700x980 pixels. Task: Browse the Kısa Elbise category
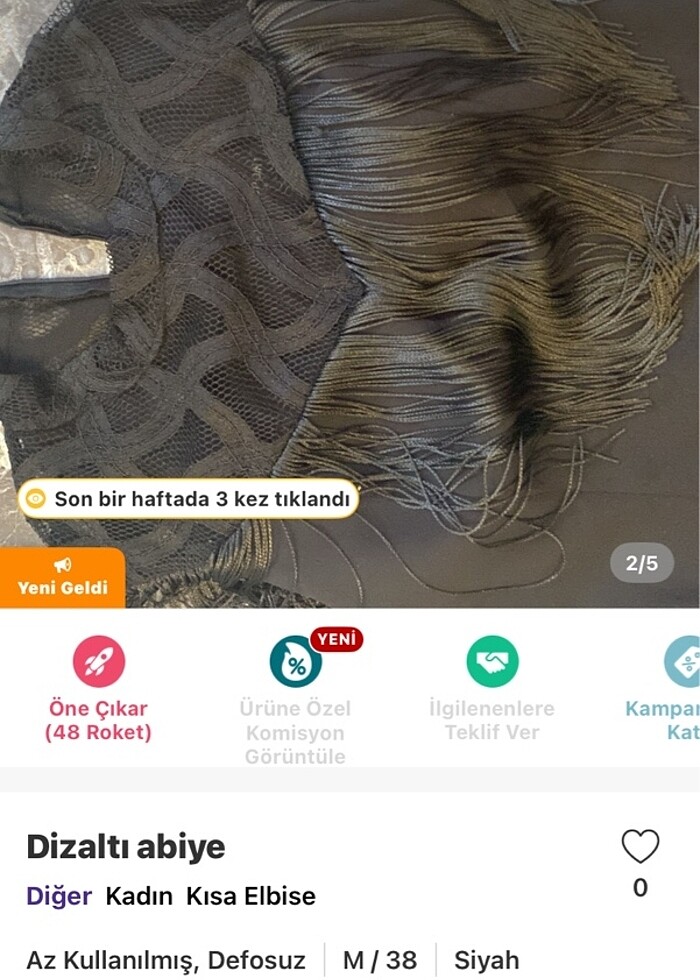250,896
